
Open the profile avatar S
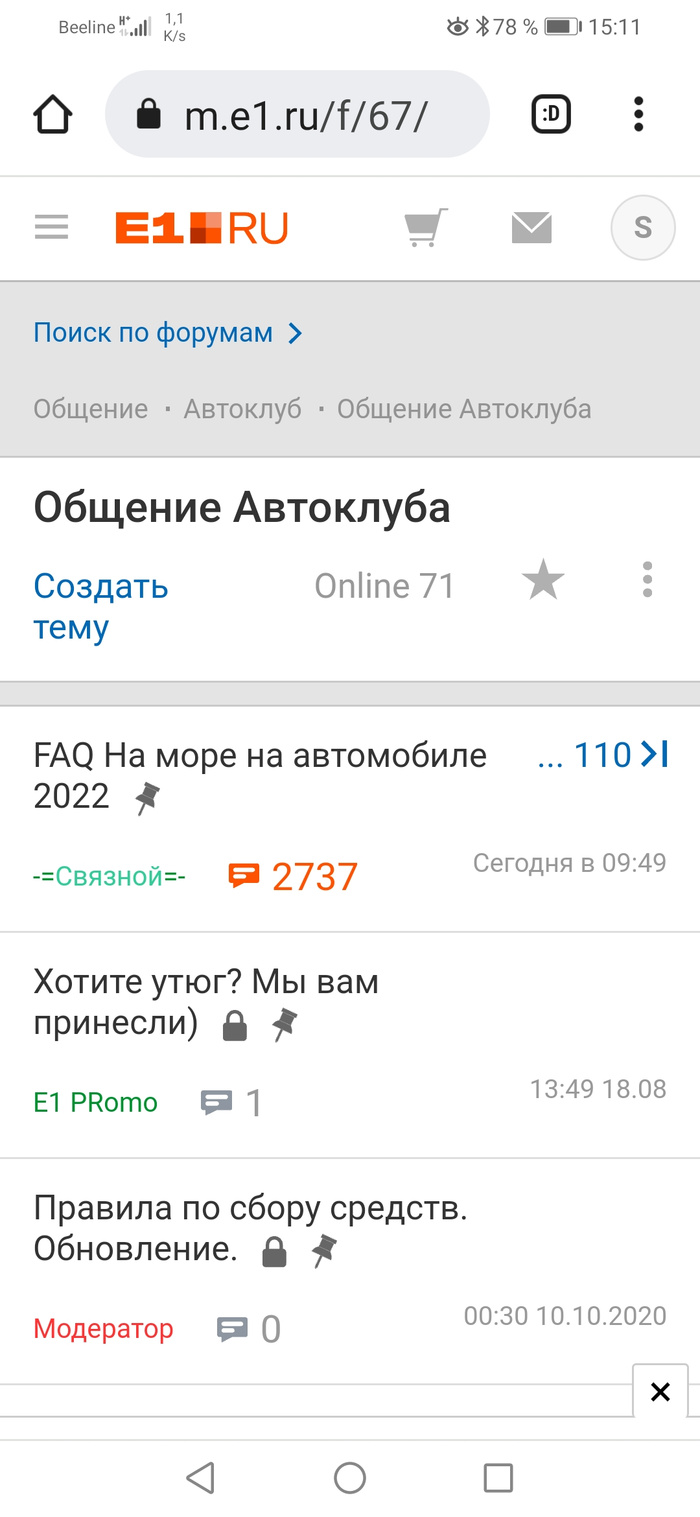pos(642,228)
